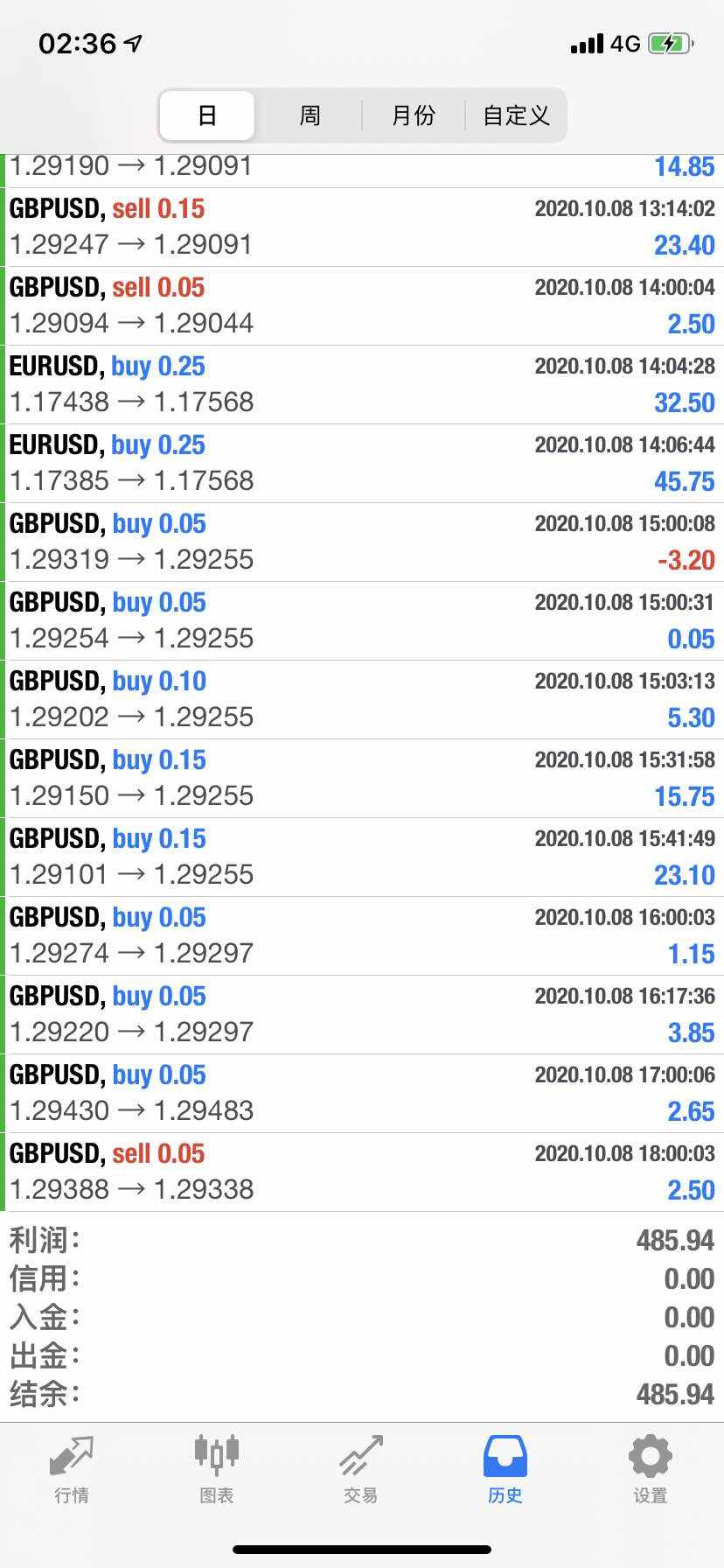
Task: Open the GBPUSD sell 0.15 trade at 13:14:02
Action: (x=362, y=227)
